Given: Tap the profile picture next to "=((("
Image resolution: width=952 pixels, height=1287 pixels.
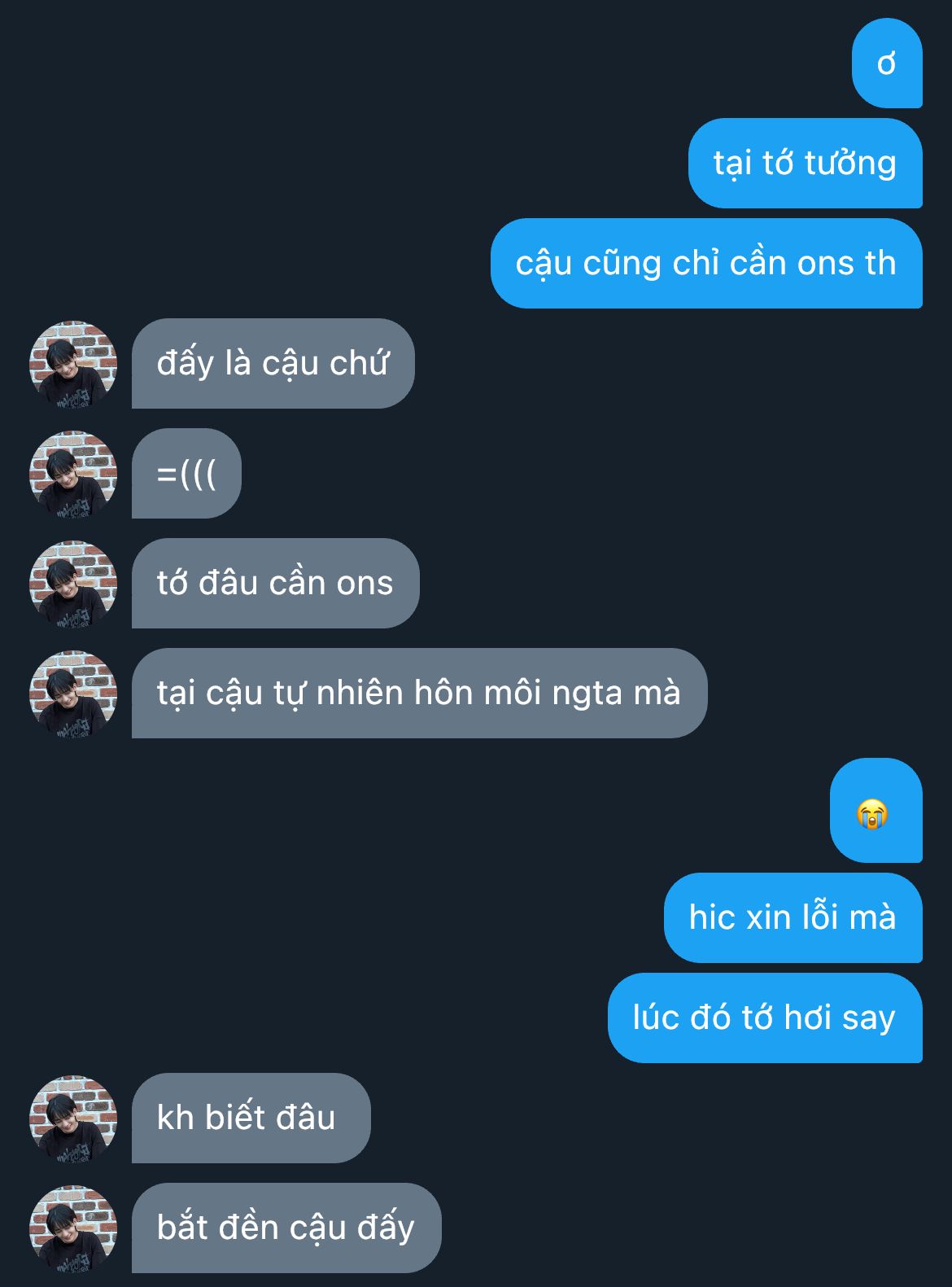Looking at the screenshot, I should click(73, 474).
